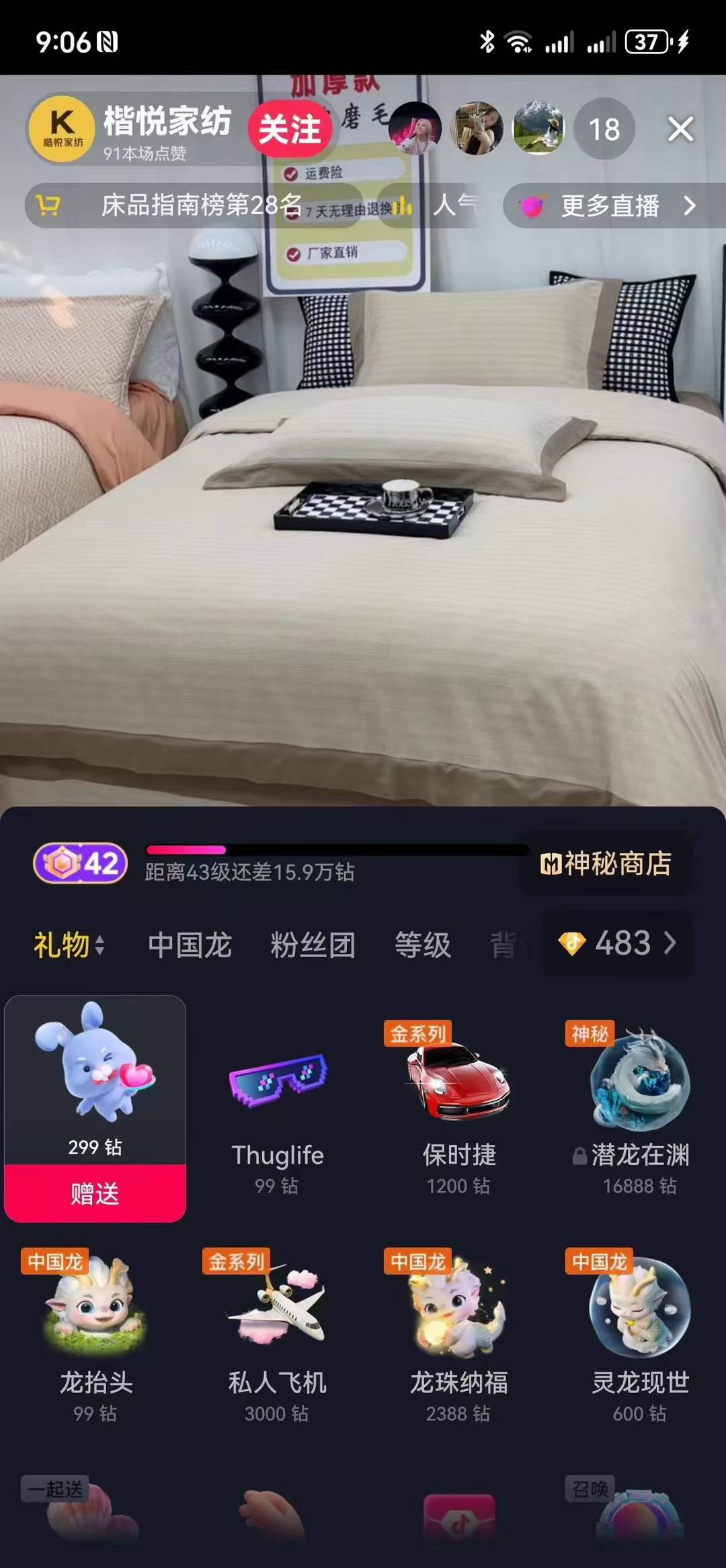Switch to the 粉丝团 tab
Image resolution: width=726 pixels, height=1568 pixels.
[x=313, y=944]
